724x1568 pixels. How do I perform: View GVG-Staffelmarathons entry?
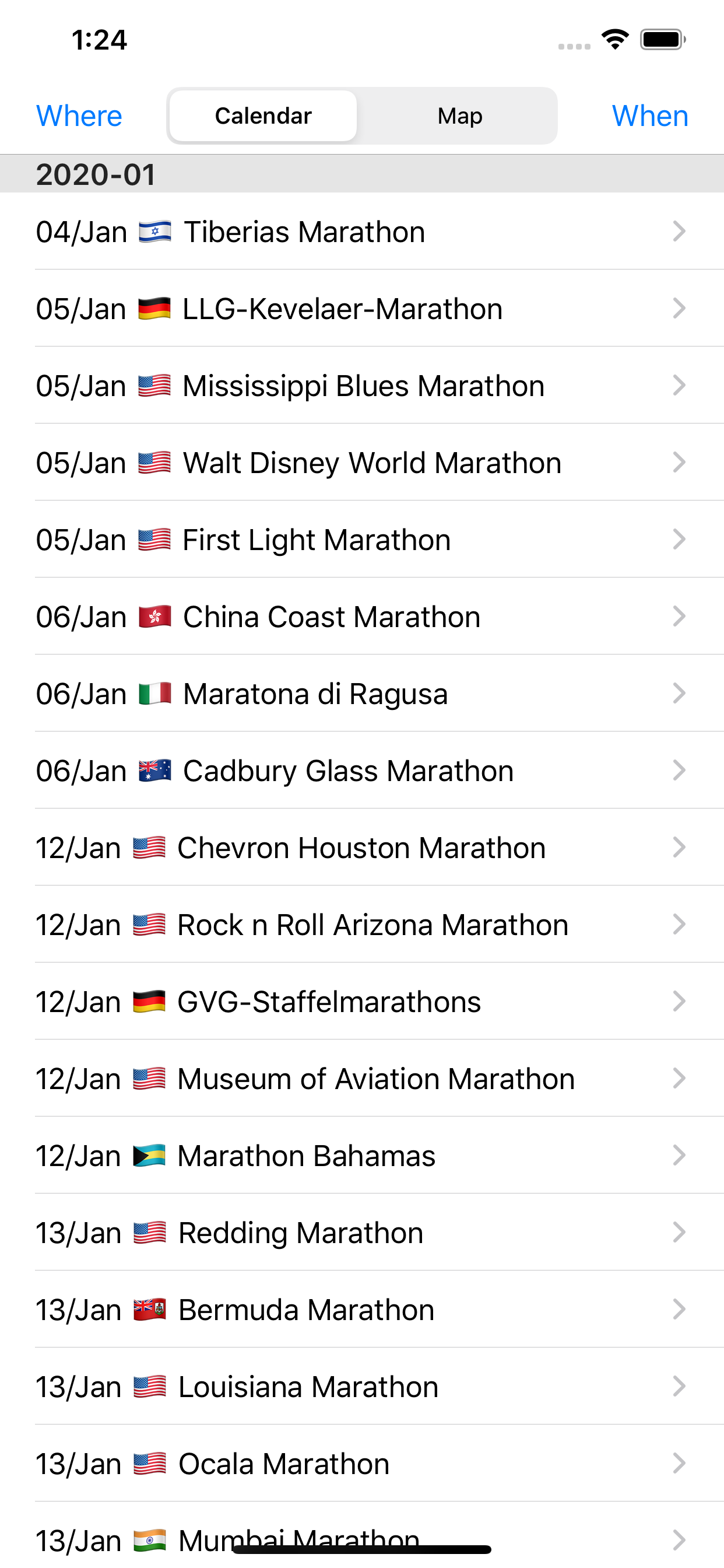tap(362, 1002)
